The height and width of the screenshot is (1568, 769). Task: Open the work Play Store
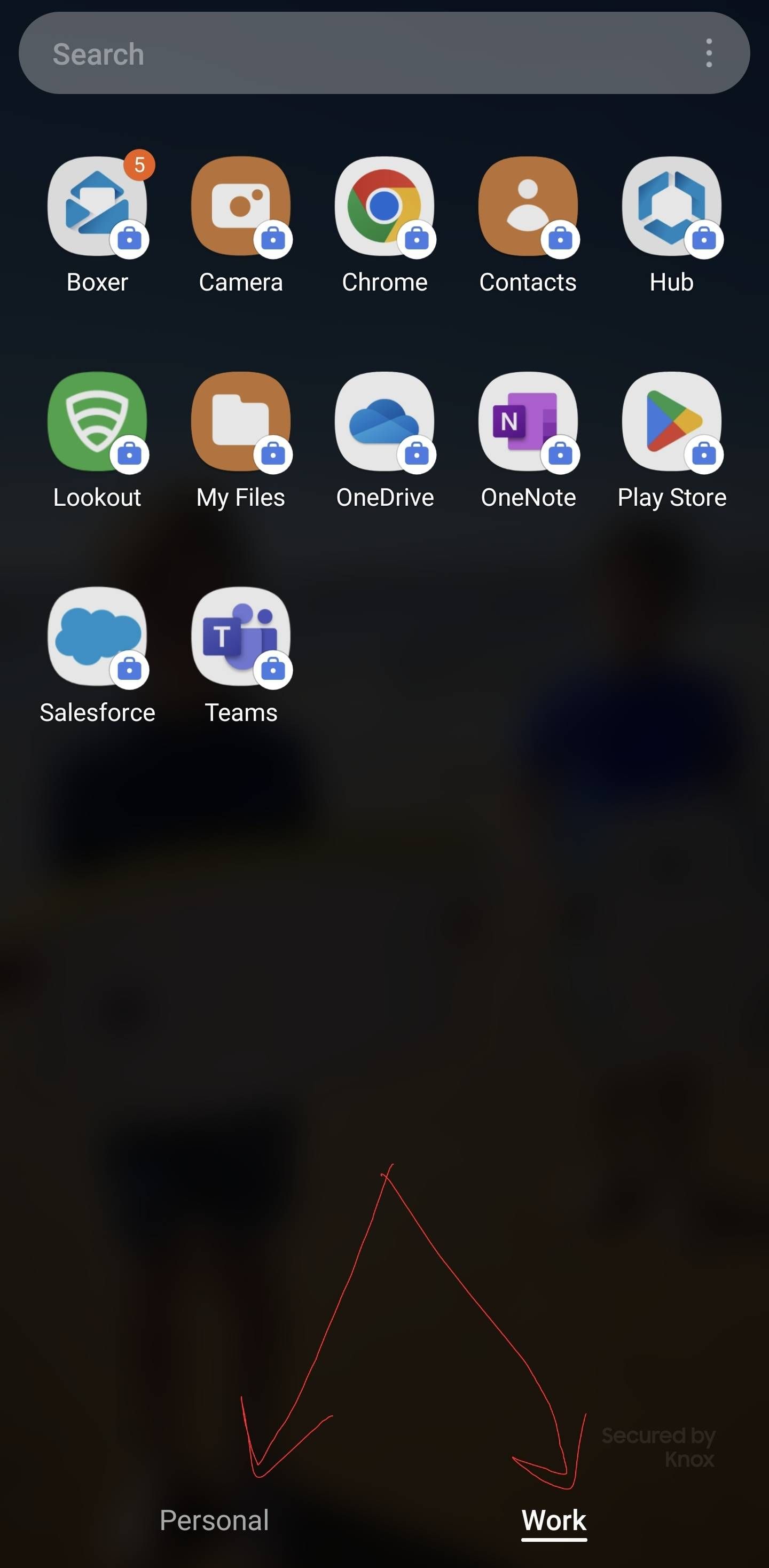click(x=672, y=422)
